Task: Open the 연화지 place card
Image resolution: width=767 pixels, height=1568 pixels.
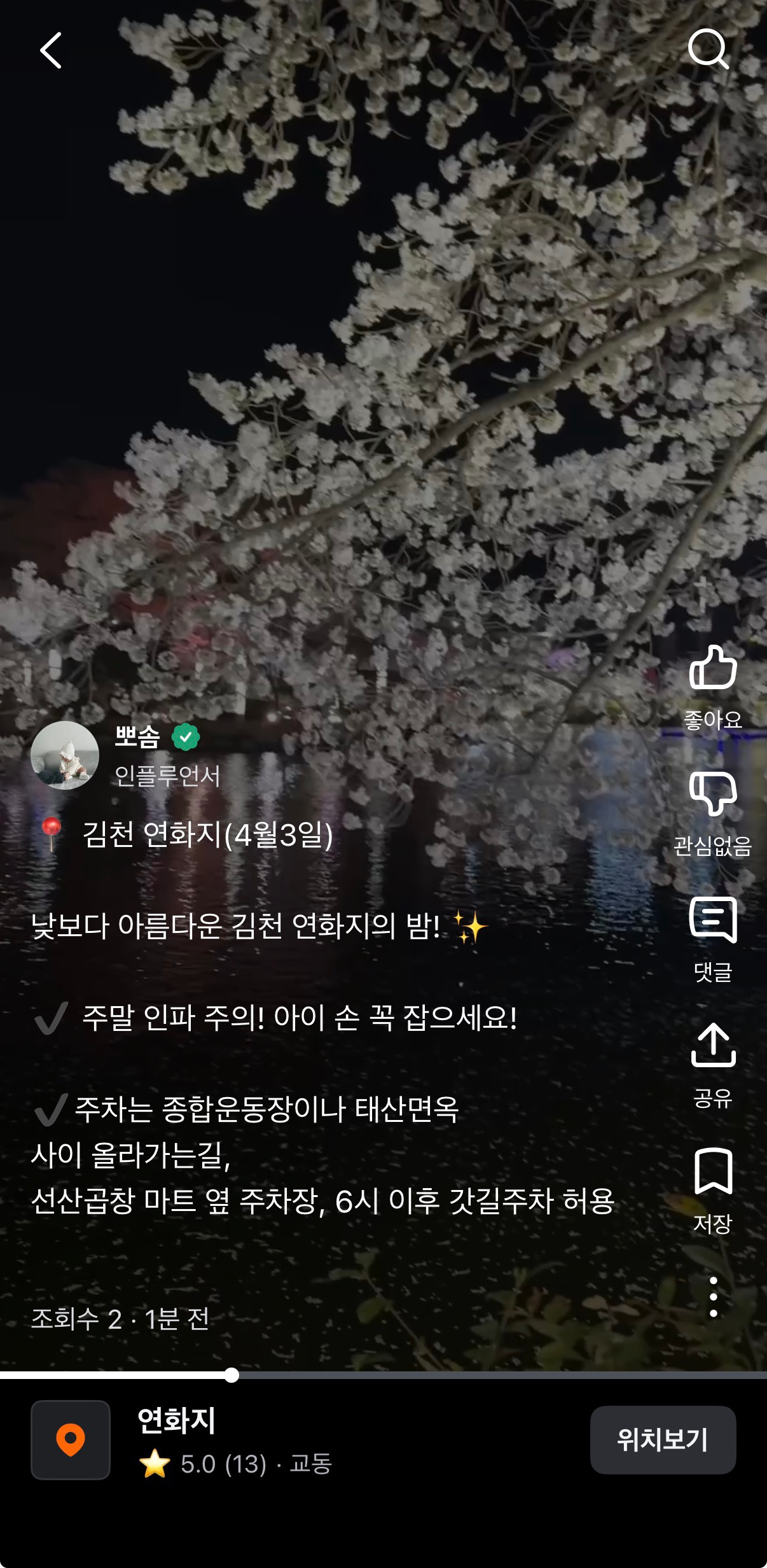Action: (x=178, y=1439)
